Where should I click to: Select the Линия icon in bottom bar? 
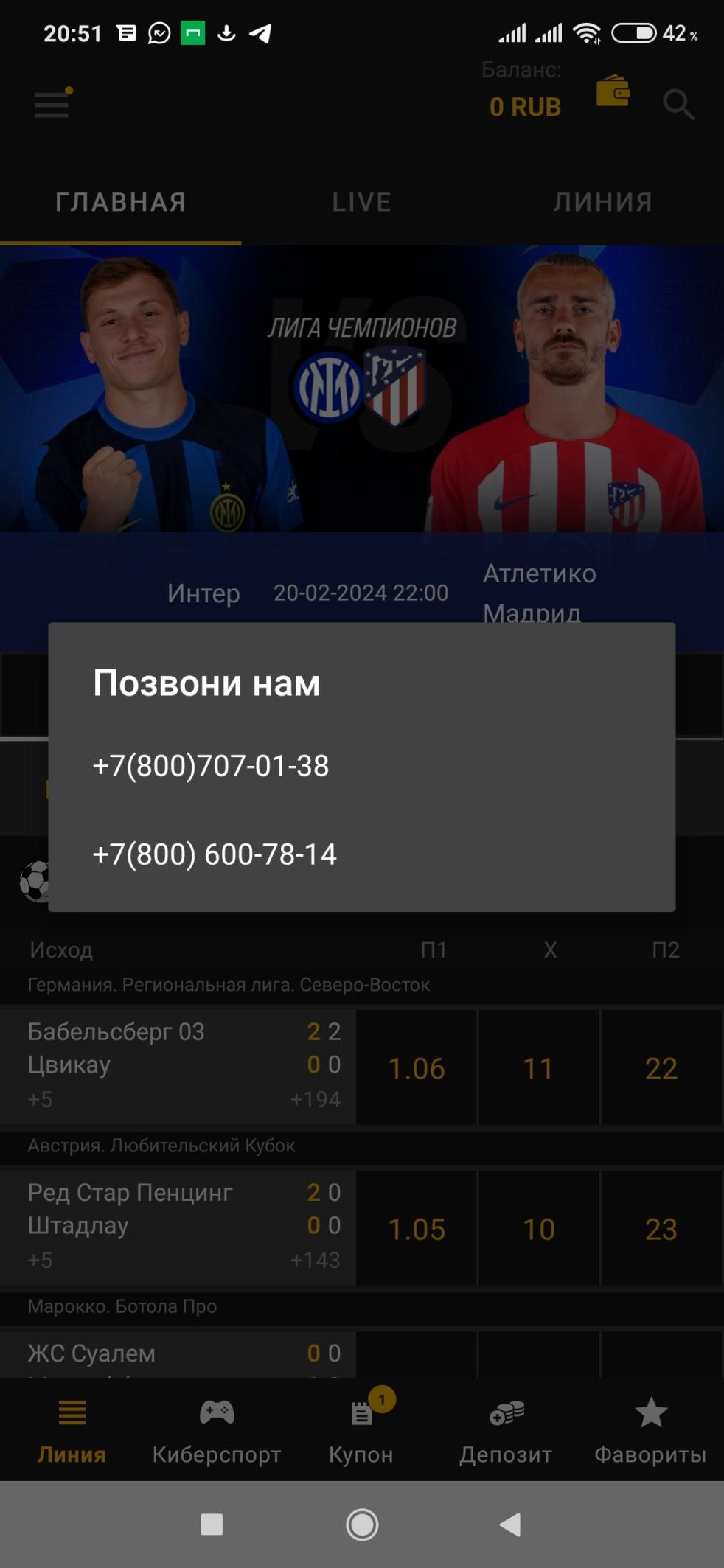[x=71, y=1412]
